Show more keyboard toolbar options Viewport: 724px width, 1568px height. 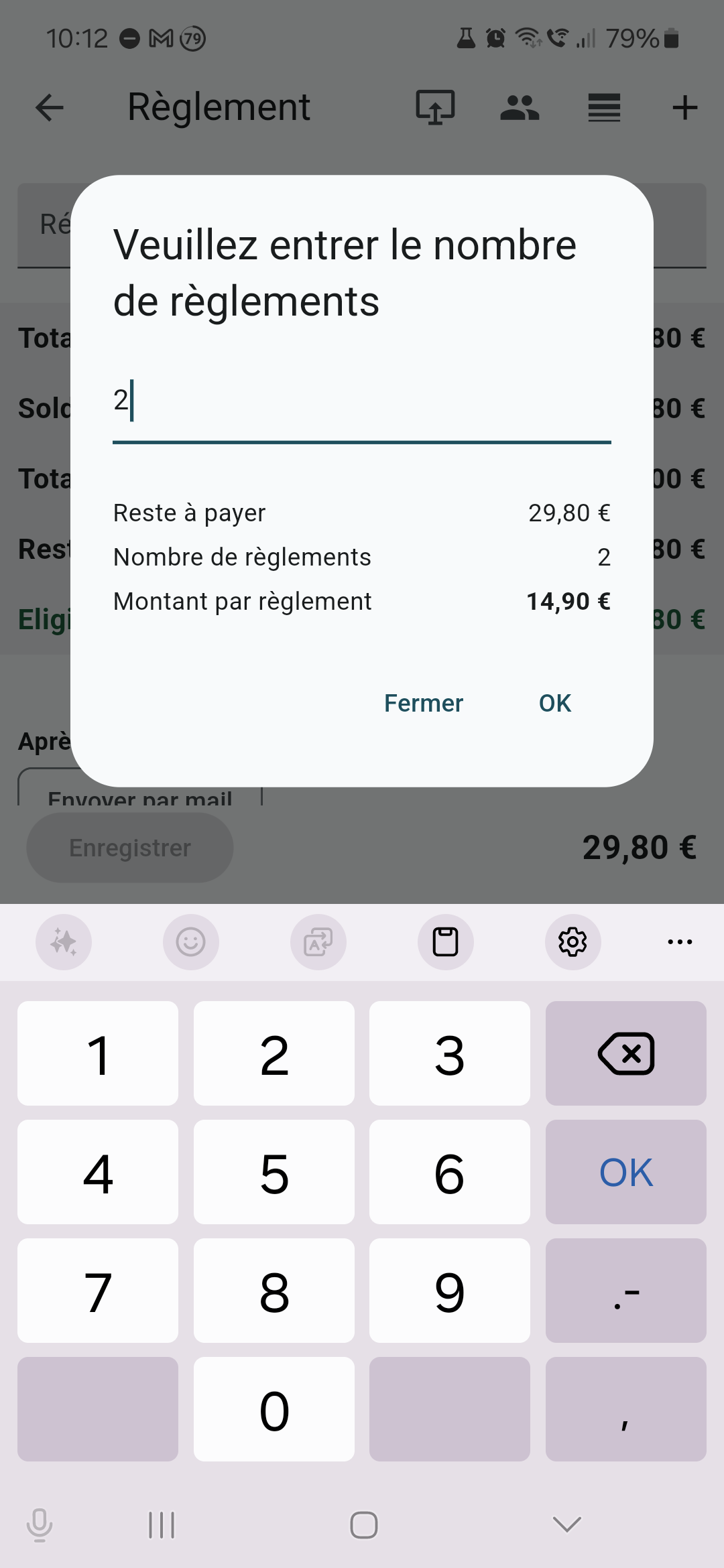680,942
